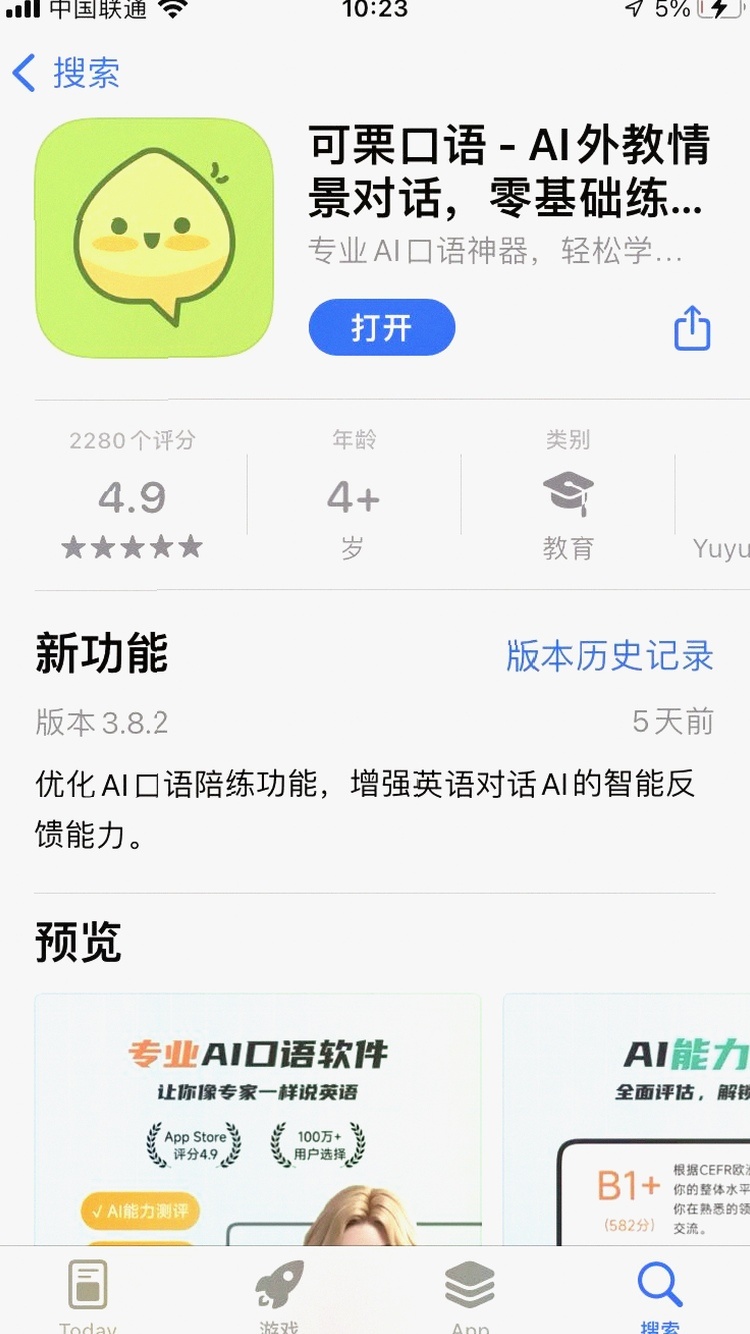The width and height of the screenshot is (750, 1334).
Task: Open 版本历史记录 link
Action: click(609, 656)
